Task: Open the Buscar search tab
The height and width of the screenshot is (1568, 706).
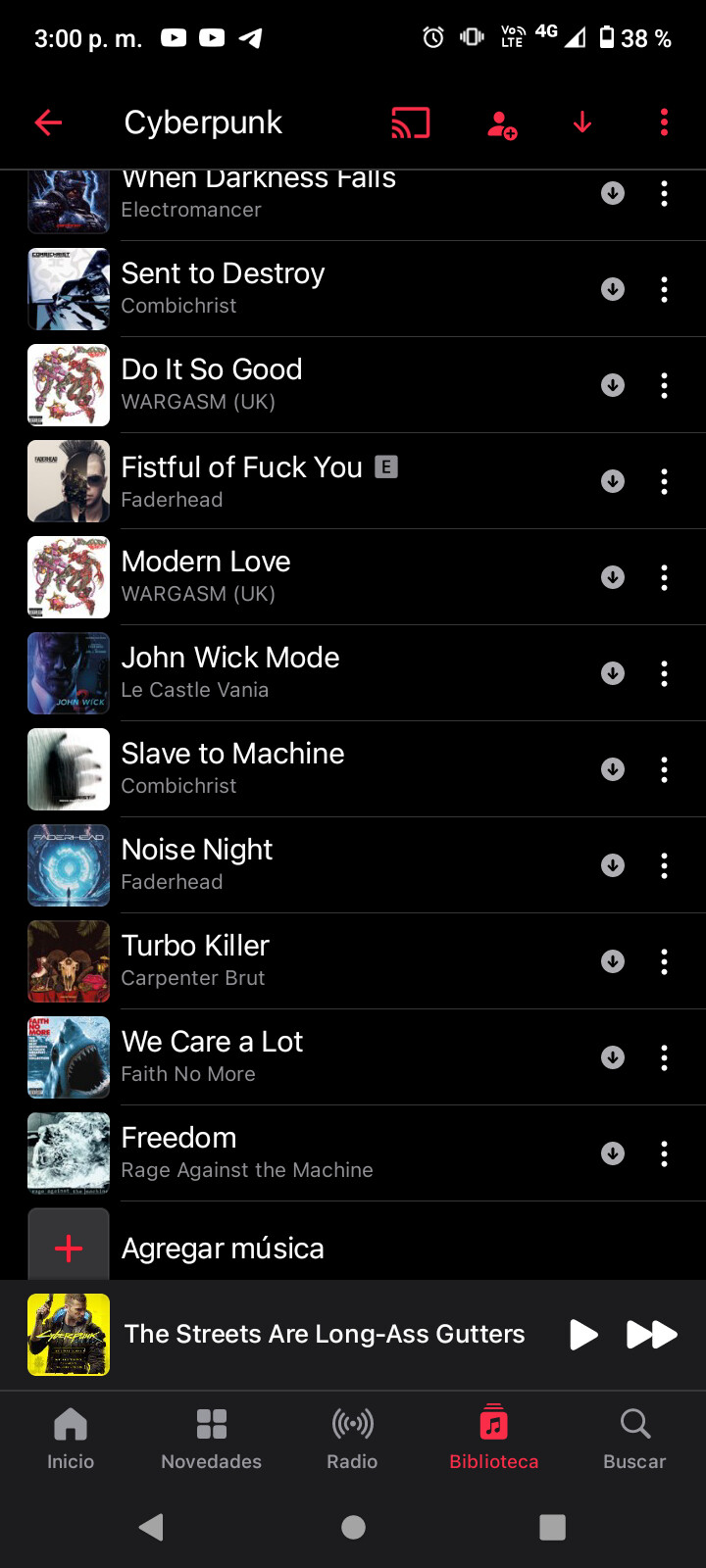Action: click(634, 1439)
